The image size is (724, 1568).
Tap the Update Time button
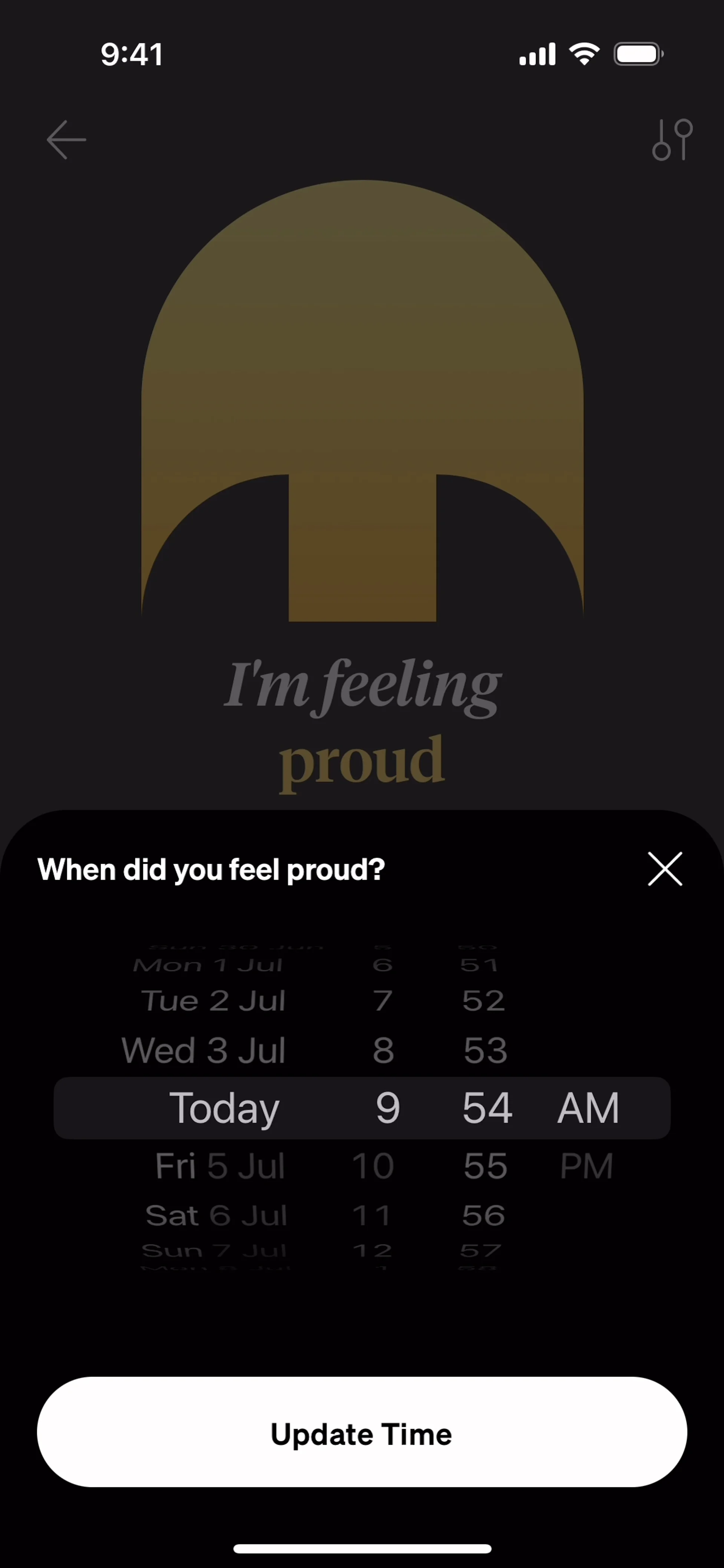click(362, 1433)
